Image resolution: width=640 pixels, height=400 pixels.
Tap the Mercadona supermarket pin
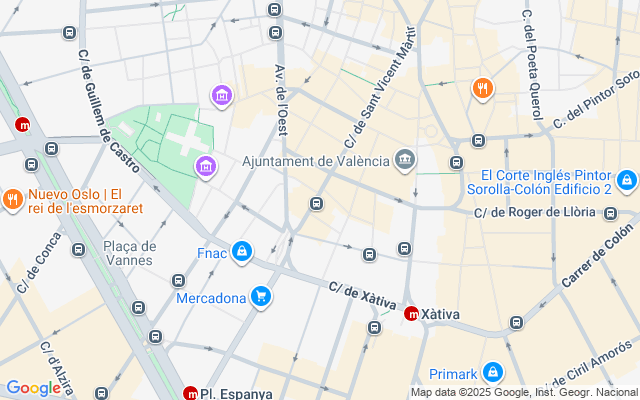tap(261, 297)
